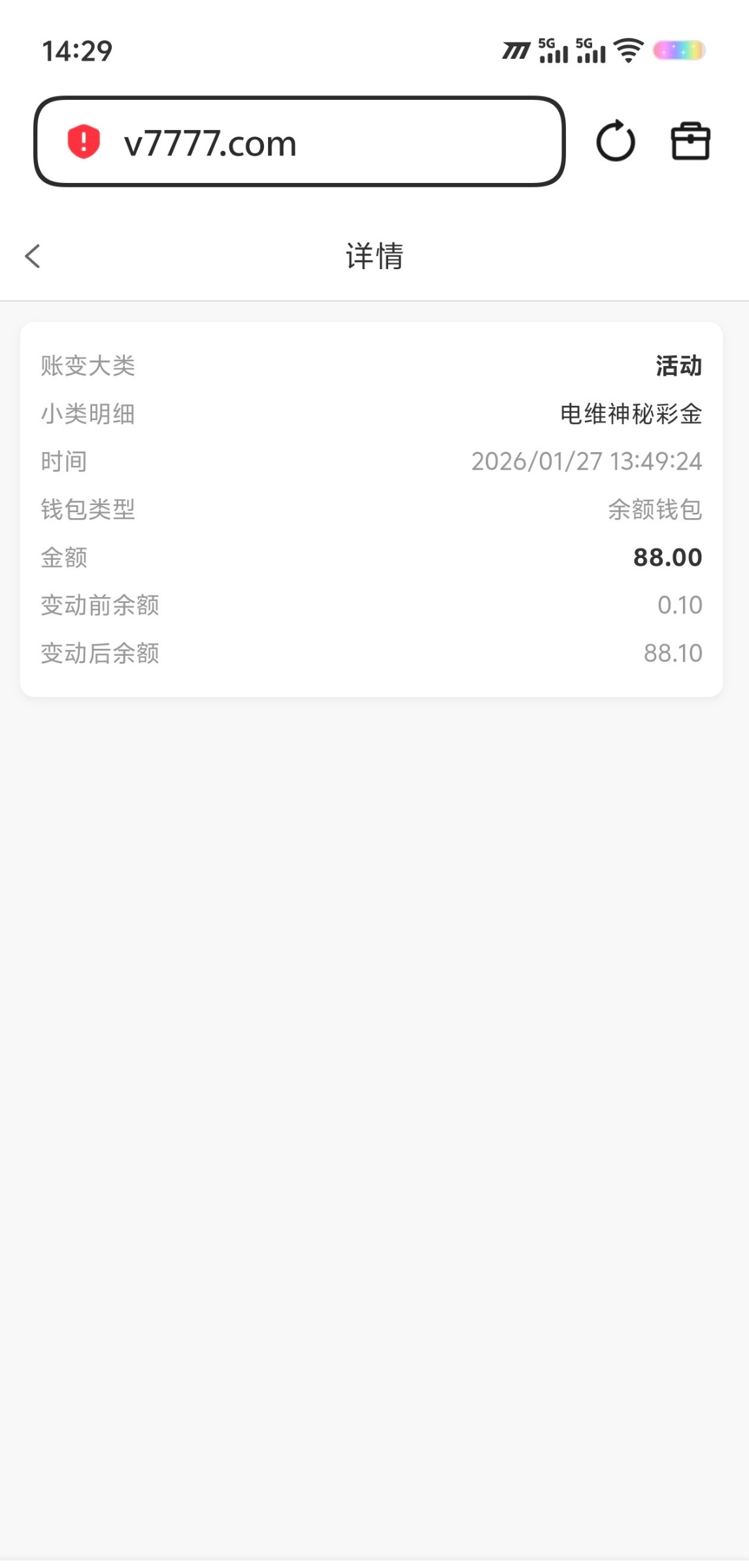Open the browser toolbox icon
749x1568 pixels.
(690, 141)
